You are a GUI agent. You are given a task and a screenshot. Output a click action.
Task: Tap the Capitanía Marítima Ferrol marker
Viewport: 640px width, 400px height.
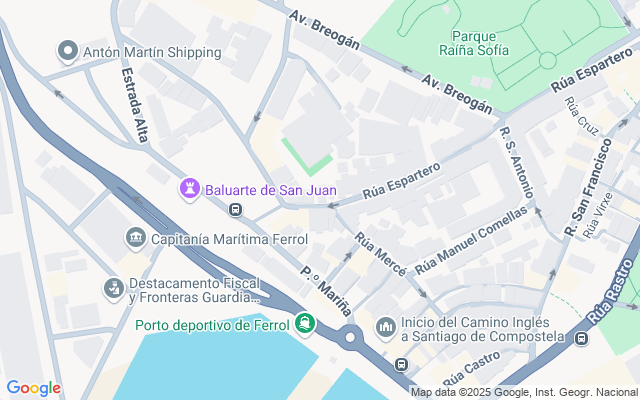[135, 238]
